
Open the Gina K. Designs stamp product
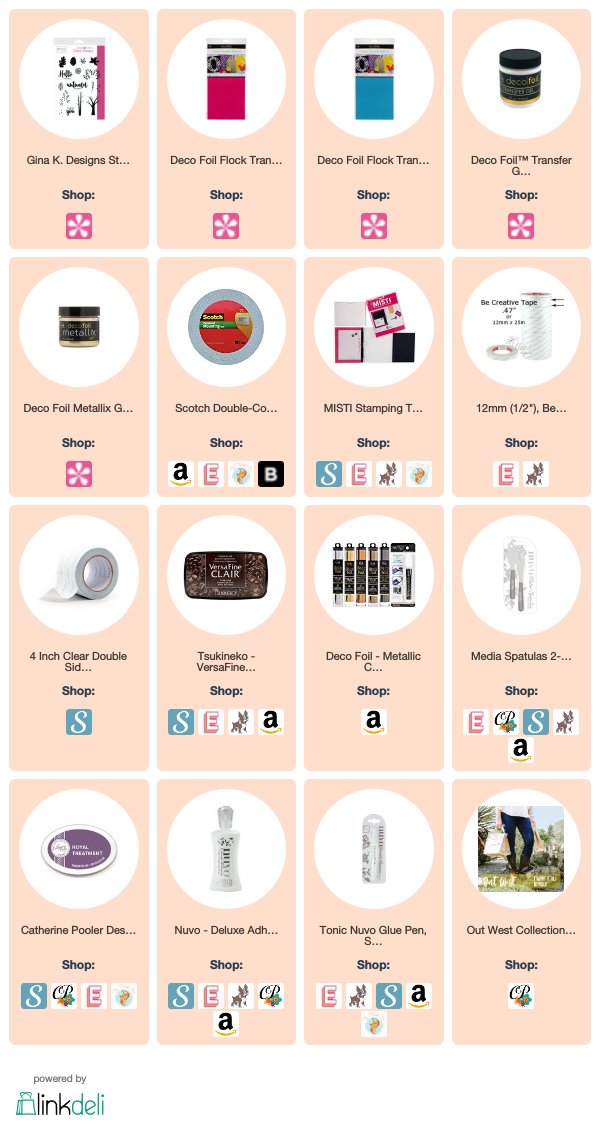[x=78, y=84]
